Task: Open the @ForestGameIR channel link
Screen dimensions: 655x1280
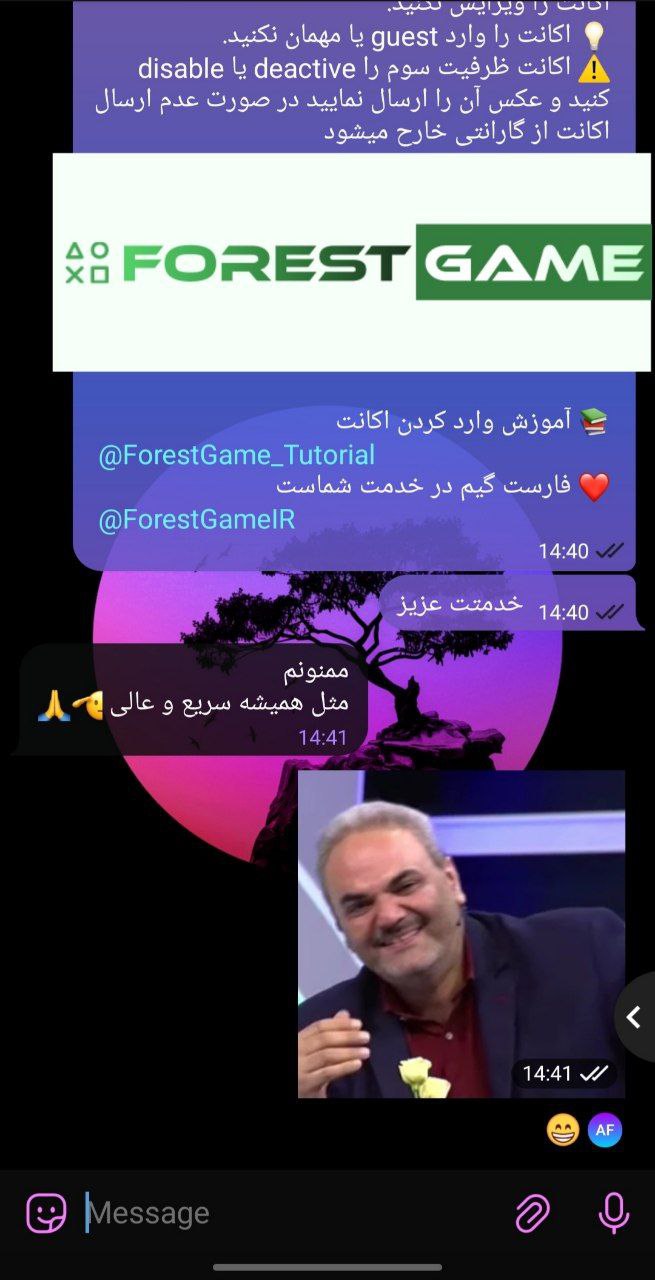Action: (x=196, y=520)
